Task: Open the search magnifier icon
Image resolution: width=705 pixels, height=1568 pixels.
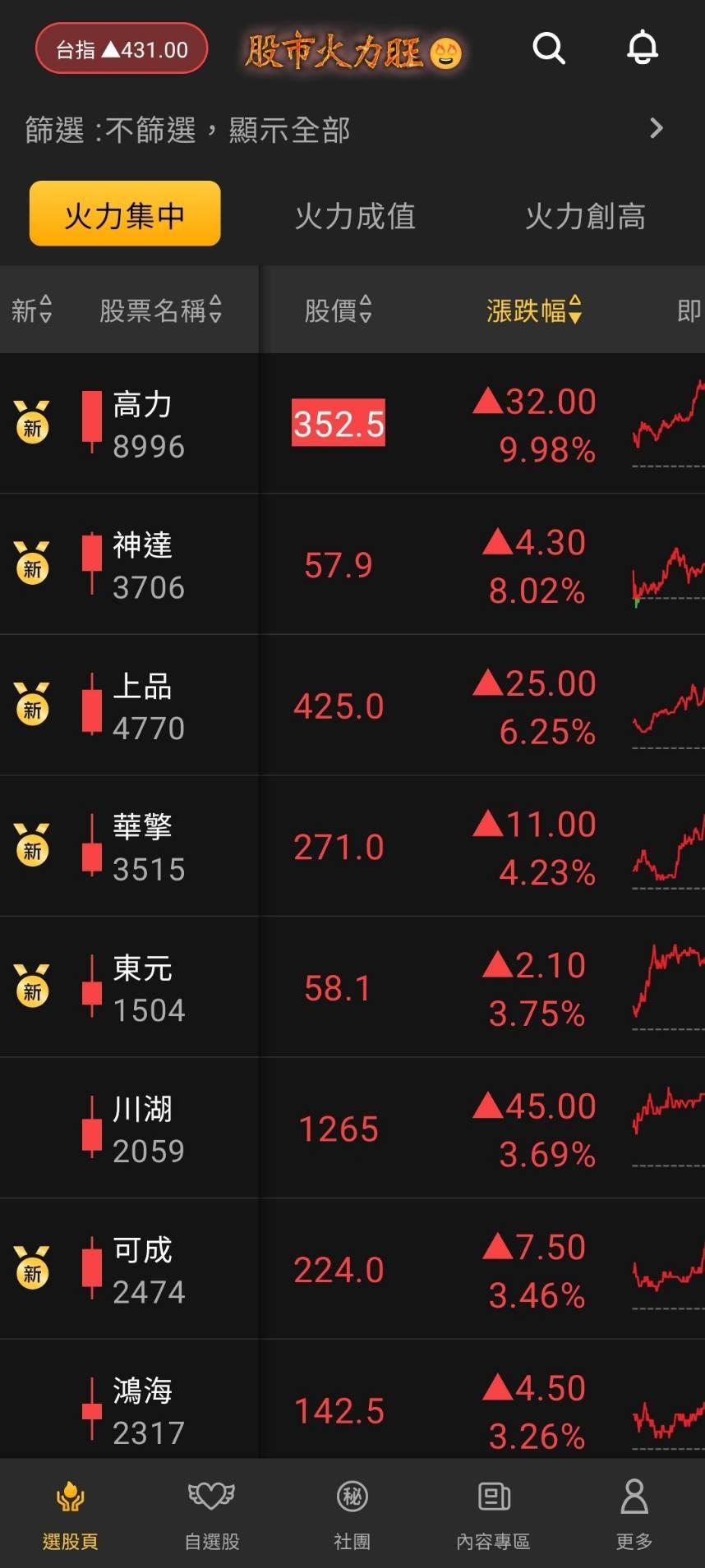Action: point(549,48)
